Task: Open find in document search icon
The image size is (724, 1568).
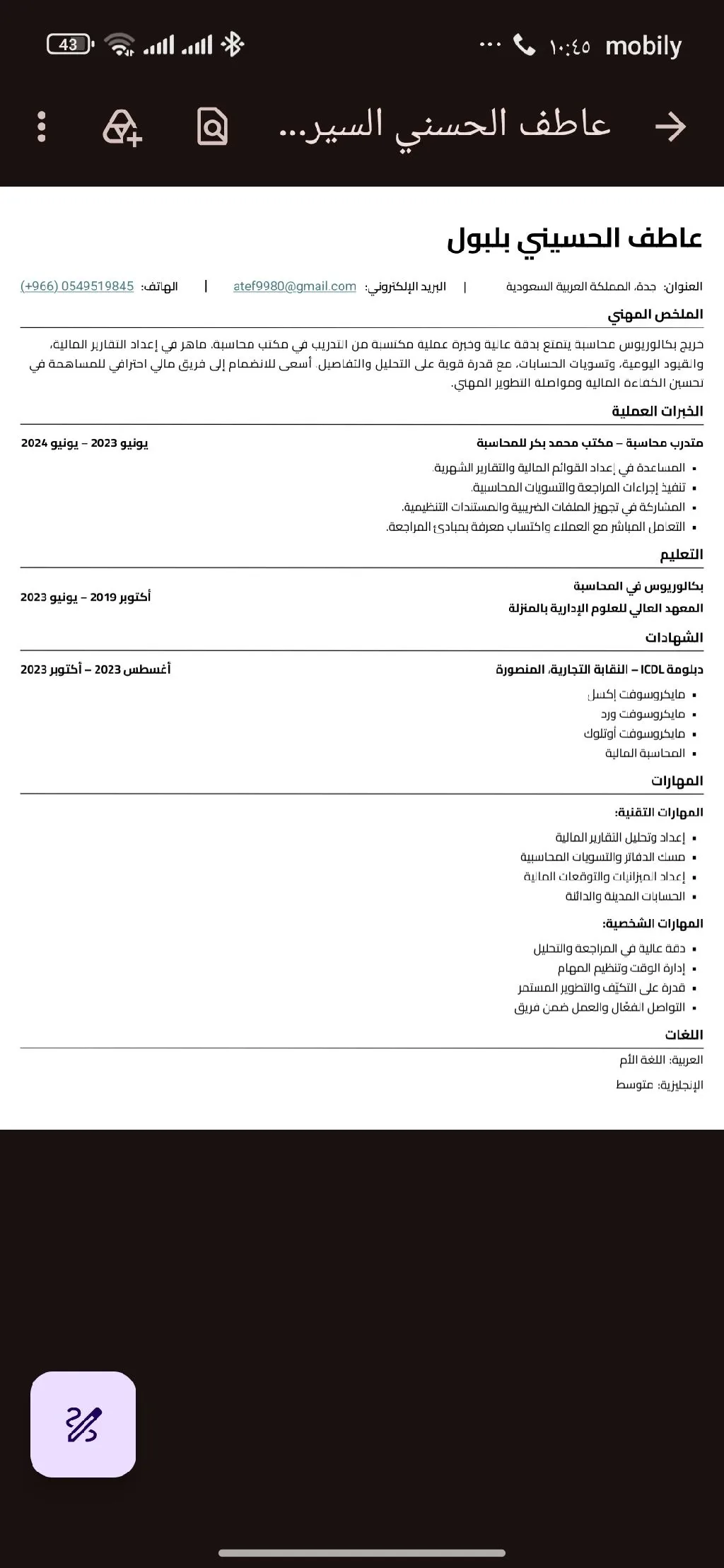Action: [212, 127]
